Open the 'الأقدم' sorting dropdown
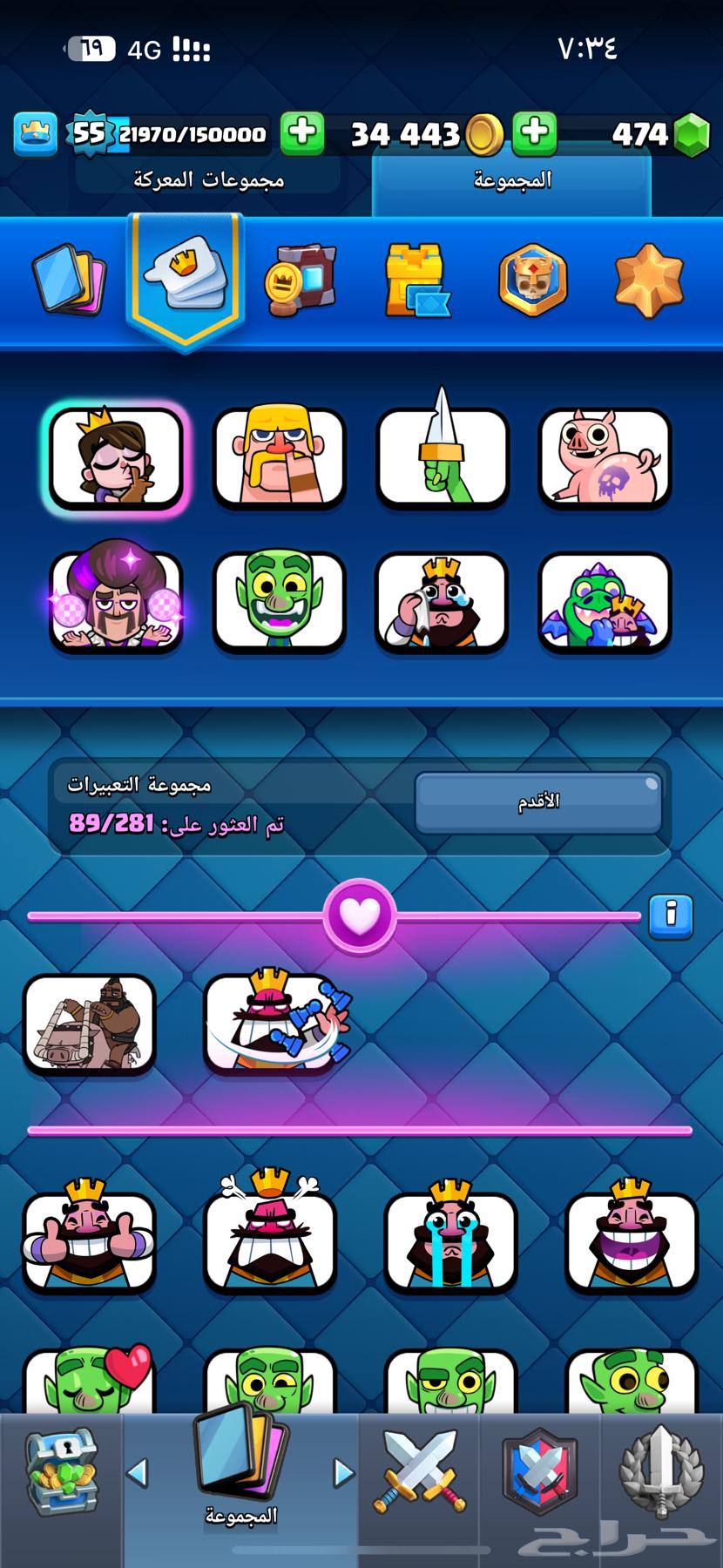 (x=537, y=801)
